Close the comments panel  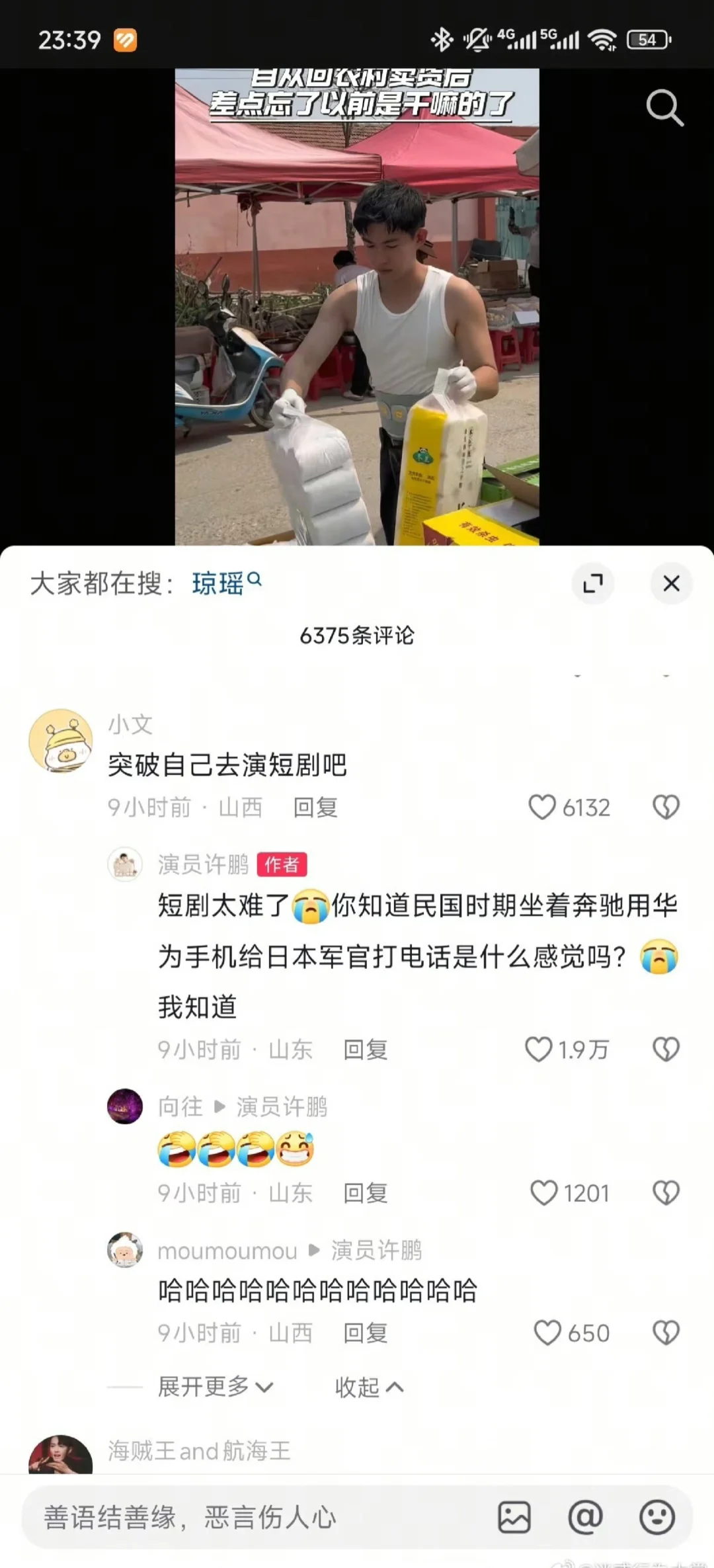(x=671, y=583)
